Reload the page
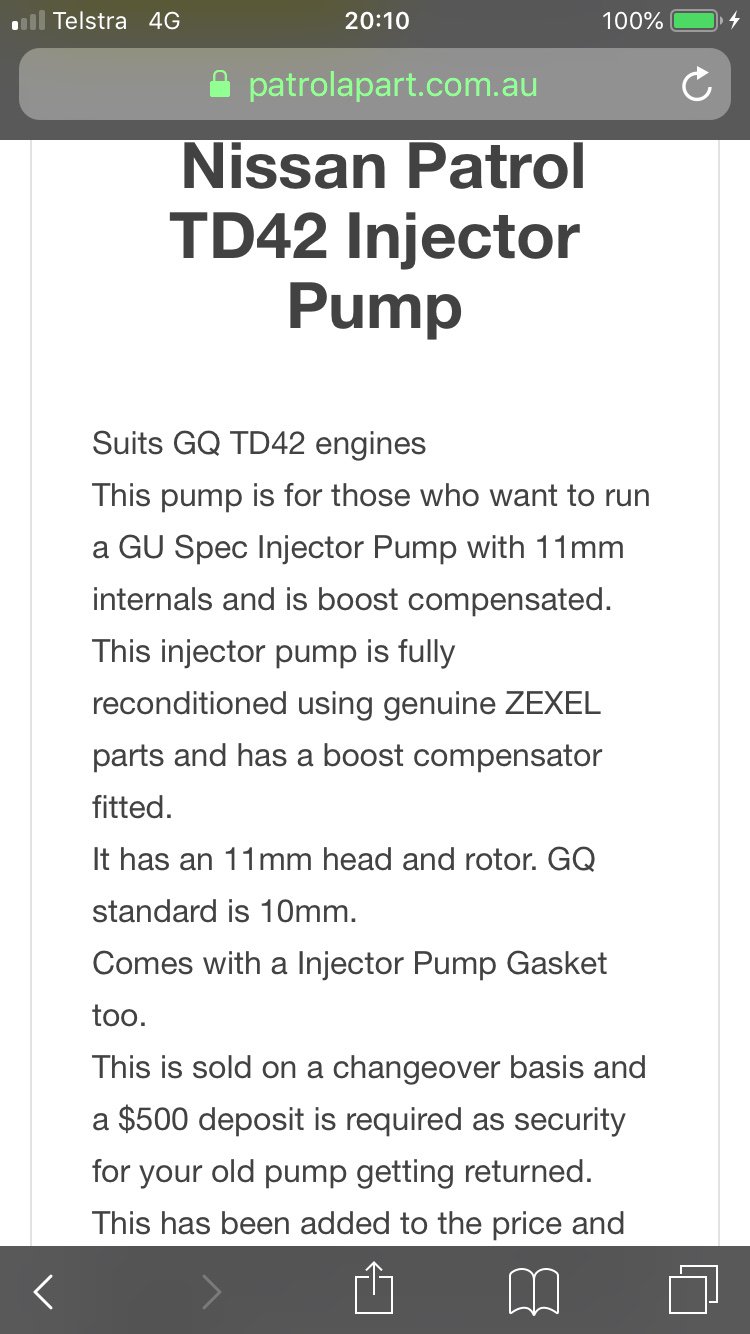The image size is (750, 1334). [x=696, y=86]
